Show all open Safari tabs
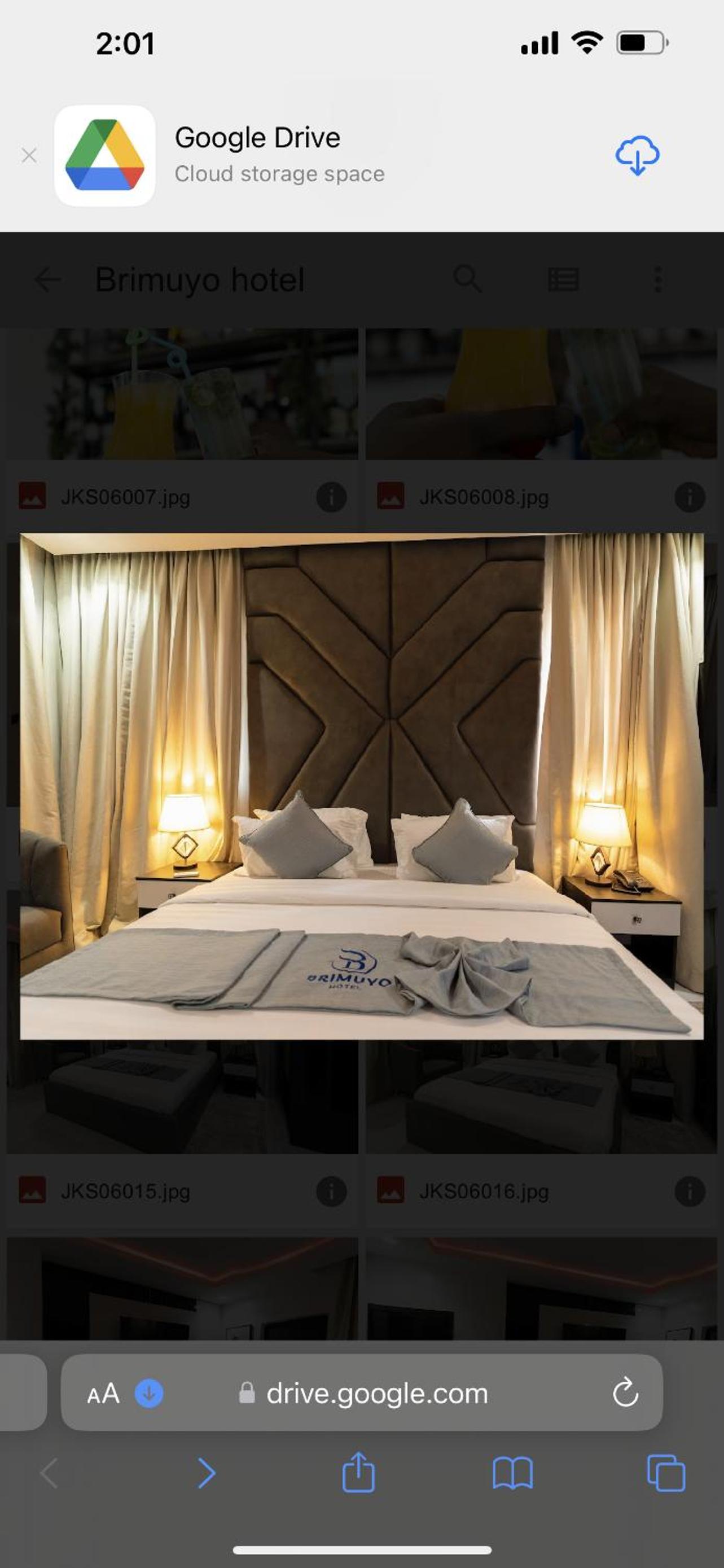 tap(665, 1474)
